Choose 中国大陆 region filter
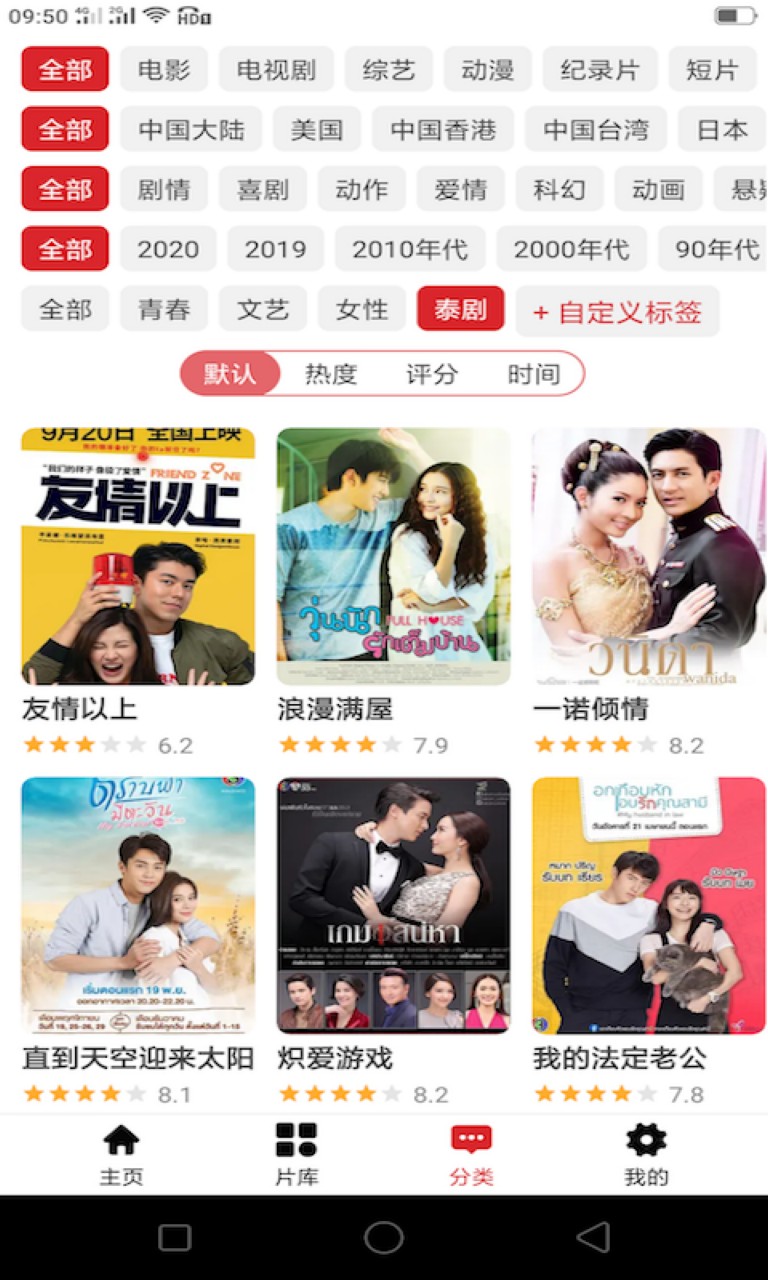Viewport: 768px width, 1280px height. click(x=191, y=130)
